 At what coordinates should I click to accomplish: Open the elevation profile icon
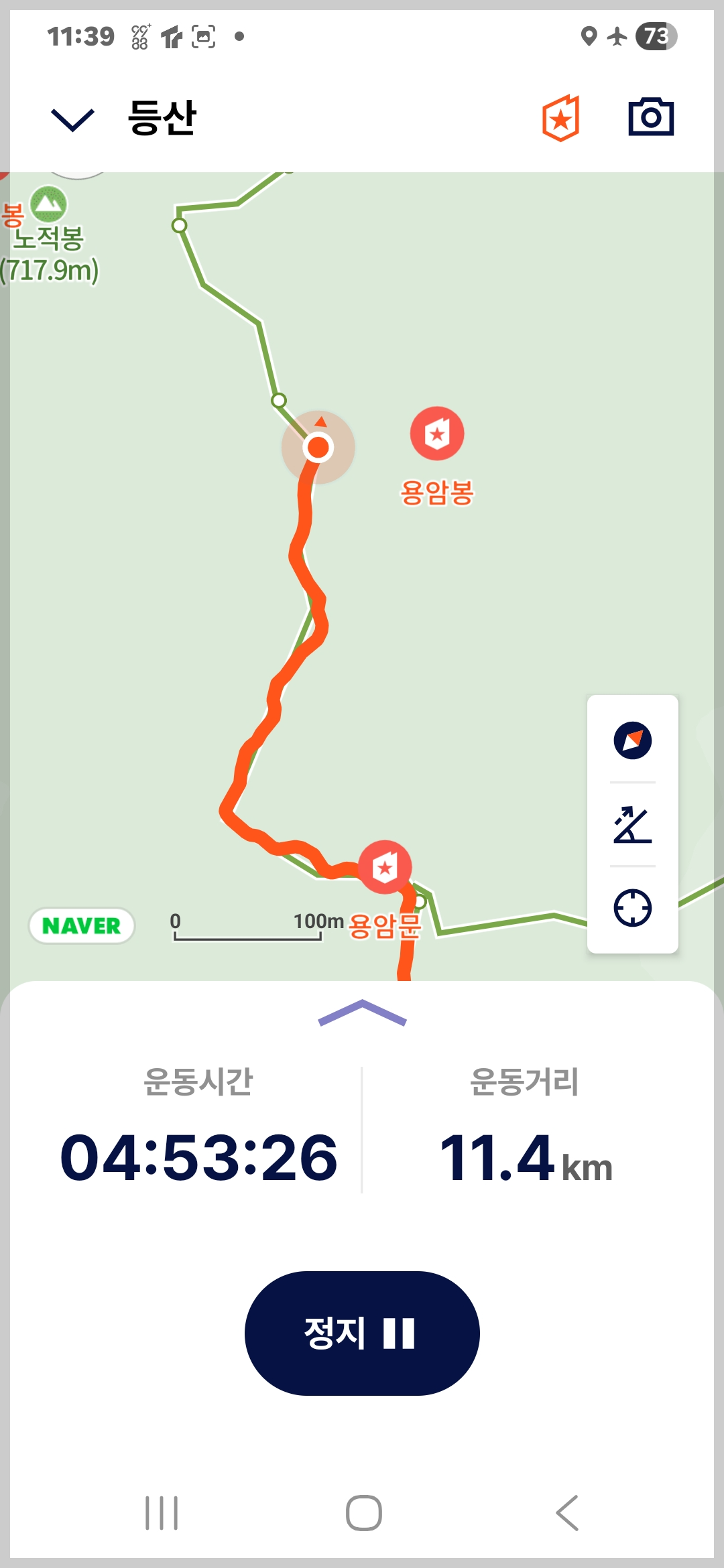point(632,825)
